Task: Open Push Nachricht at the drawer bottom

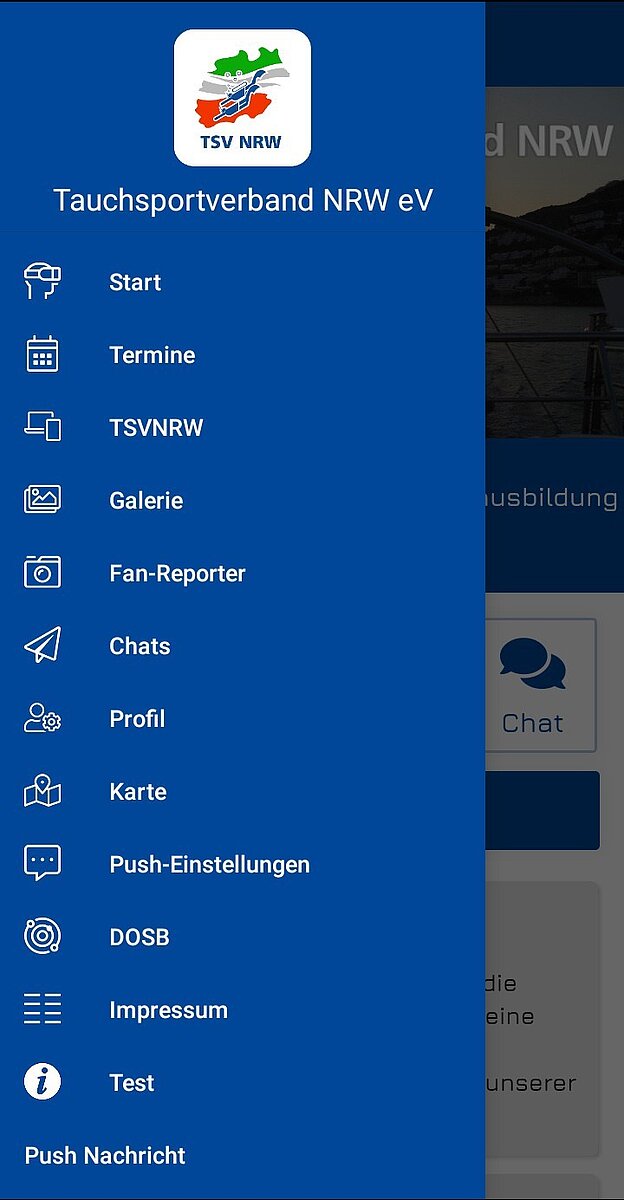Action: click(105, 1156)
